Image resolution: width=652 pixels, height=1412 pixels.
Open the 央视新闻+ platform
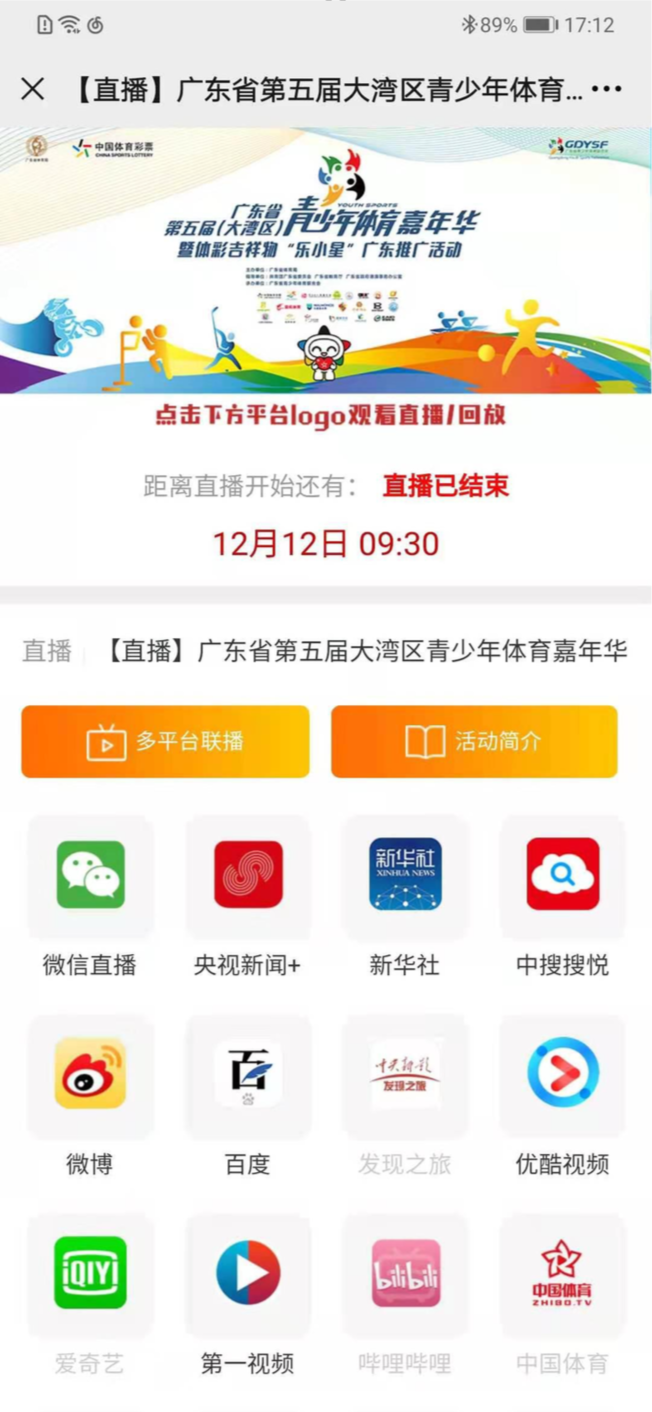point(248,875)
